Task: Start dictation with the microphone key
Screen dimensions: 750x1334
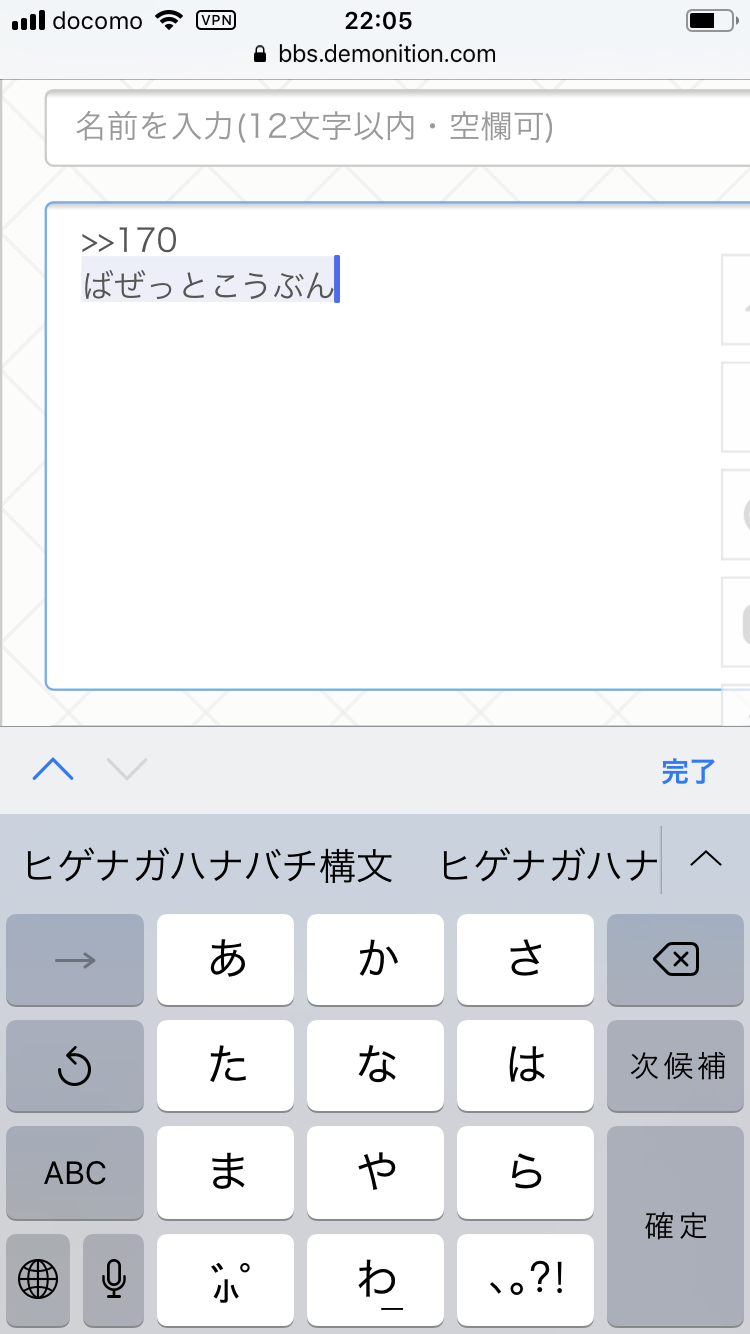Action: coord(114,1278)
